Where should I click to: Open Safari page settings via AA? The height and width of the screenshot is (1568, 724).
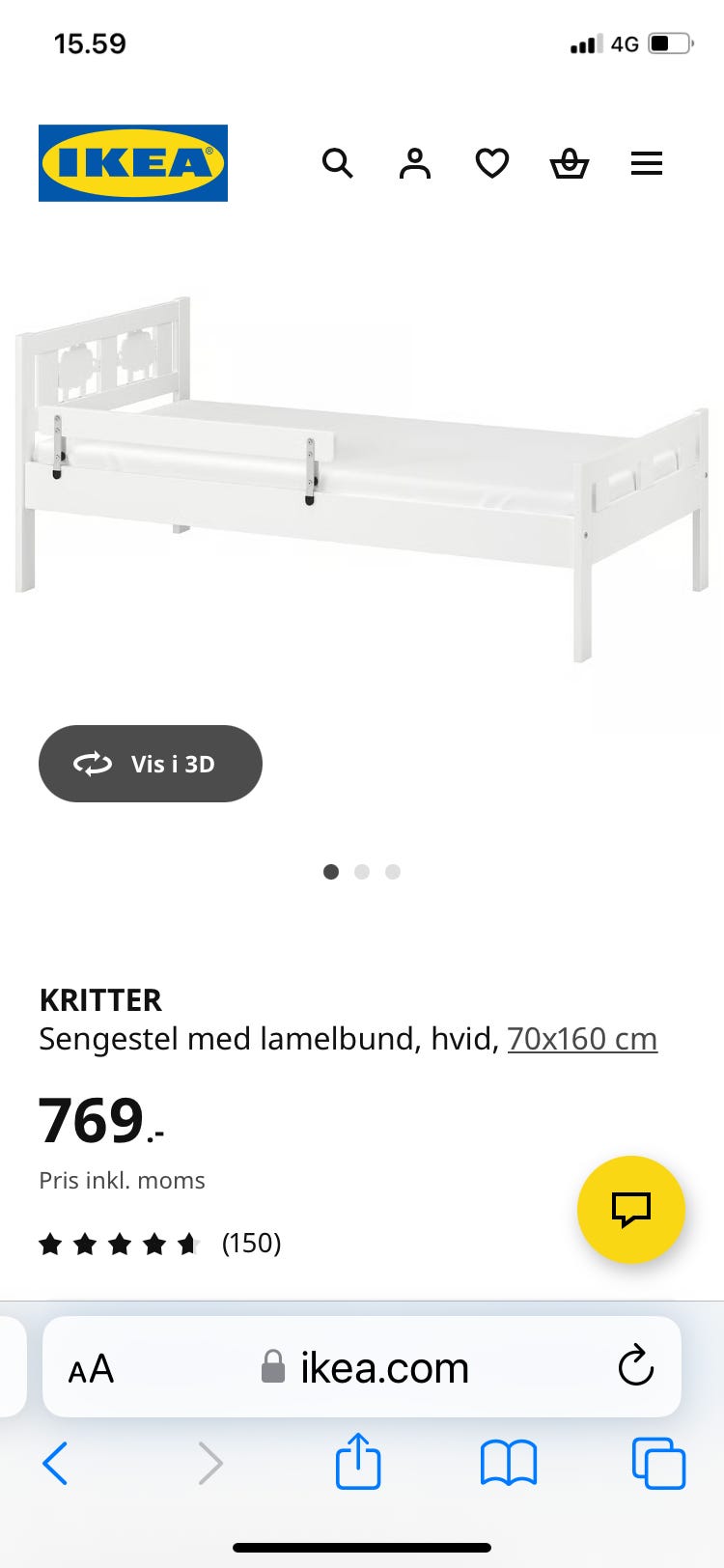tap(90, 1367)
